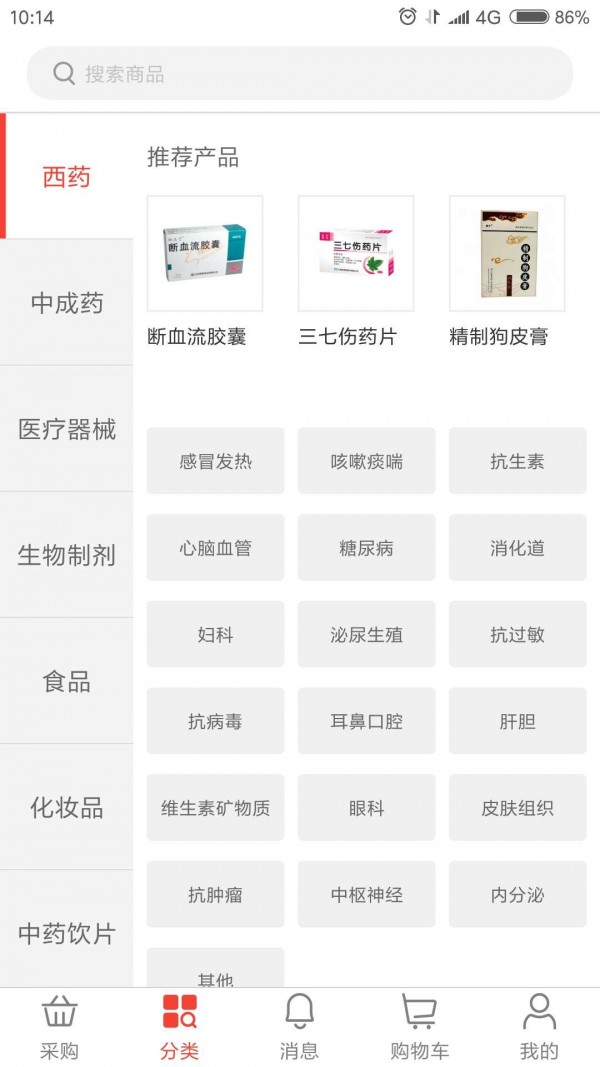Select the 心脑血管 subcategory

(215, 548)
